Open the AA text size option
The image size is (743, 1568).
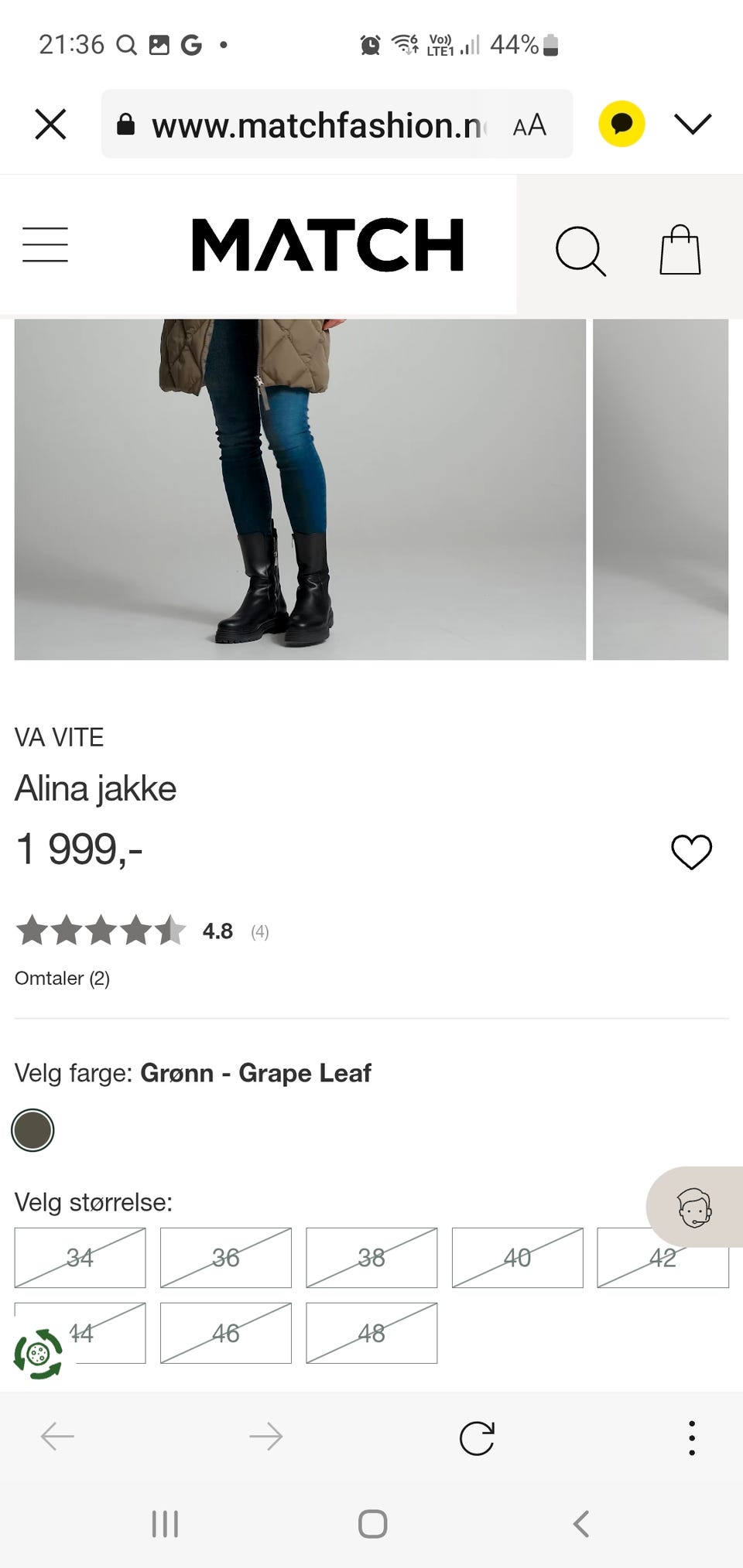(x=530, y=125)
